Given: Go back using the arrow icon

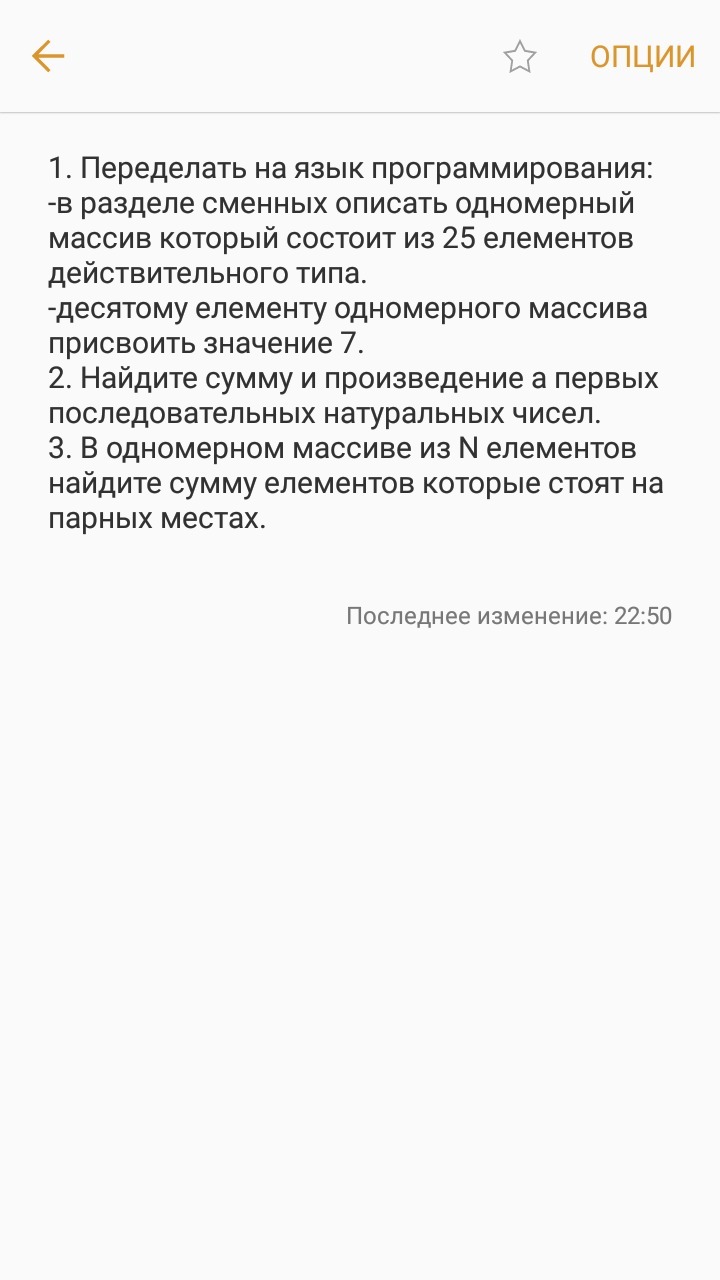Looking at the screenshot, I should pos(47,57).
